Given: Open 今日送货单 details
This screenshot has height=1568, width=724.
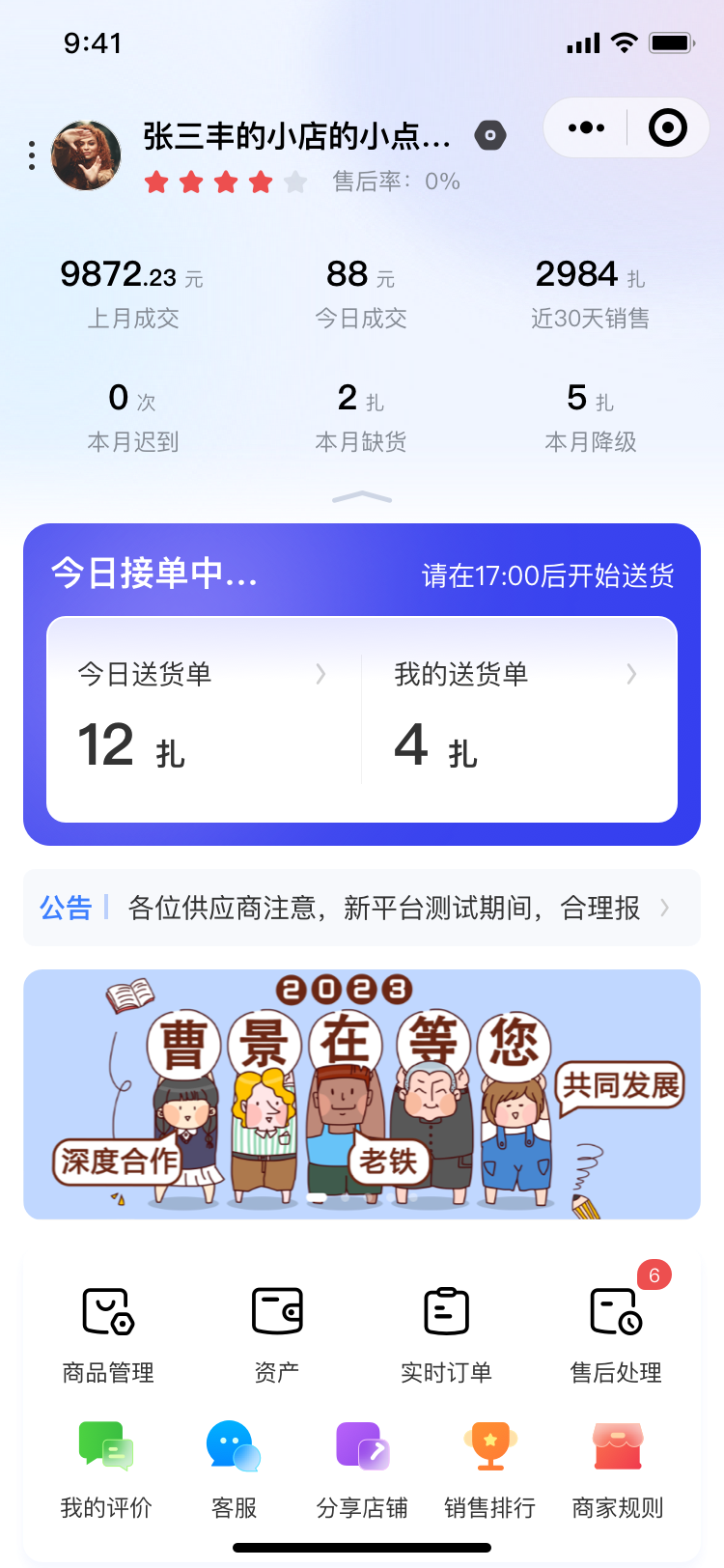Looking at the screenshot, I should (204, 719).
